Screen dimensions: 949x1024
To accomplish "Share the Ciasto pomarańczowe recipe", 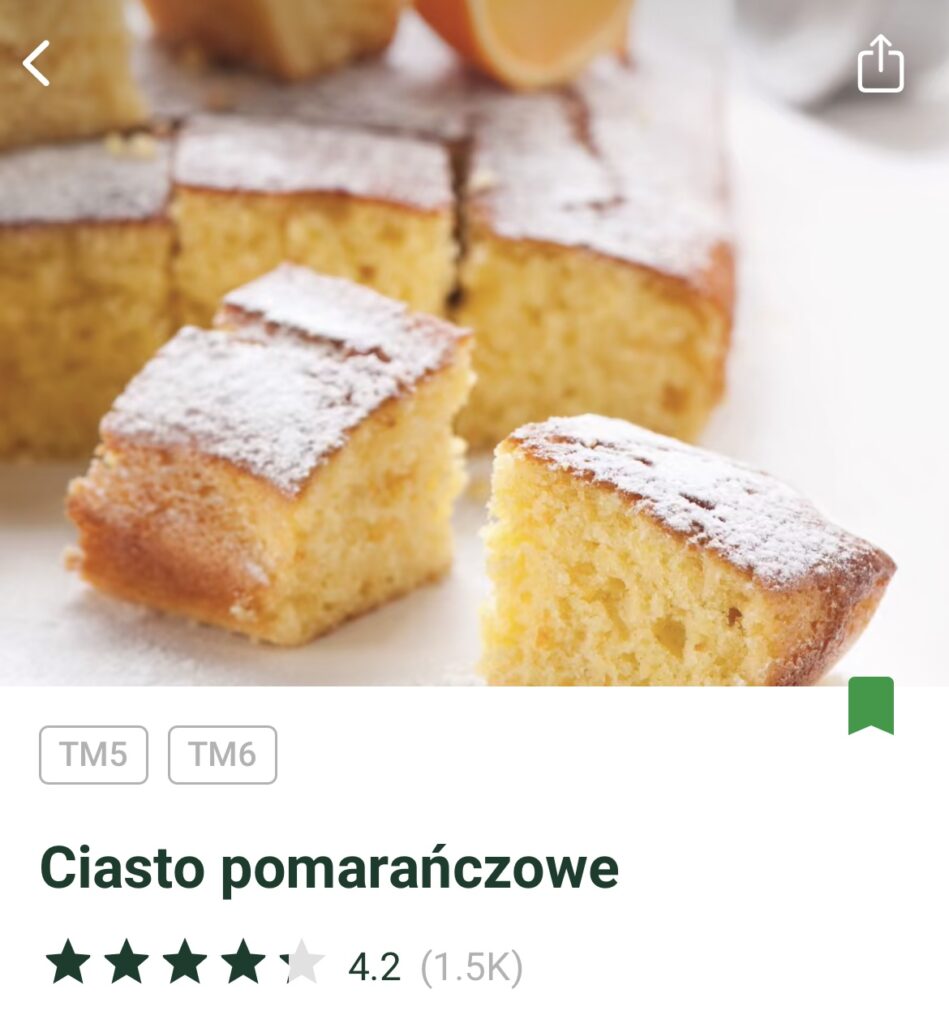I will coord(880,64).
